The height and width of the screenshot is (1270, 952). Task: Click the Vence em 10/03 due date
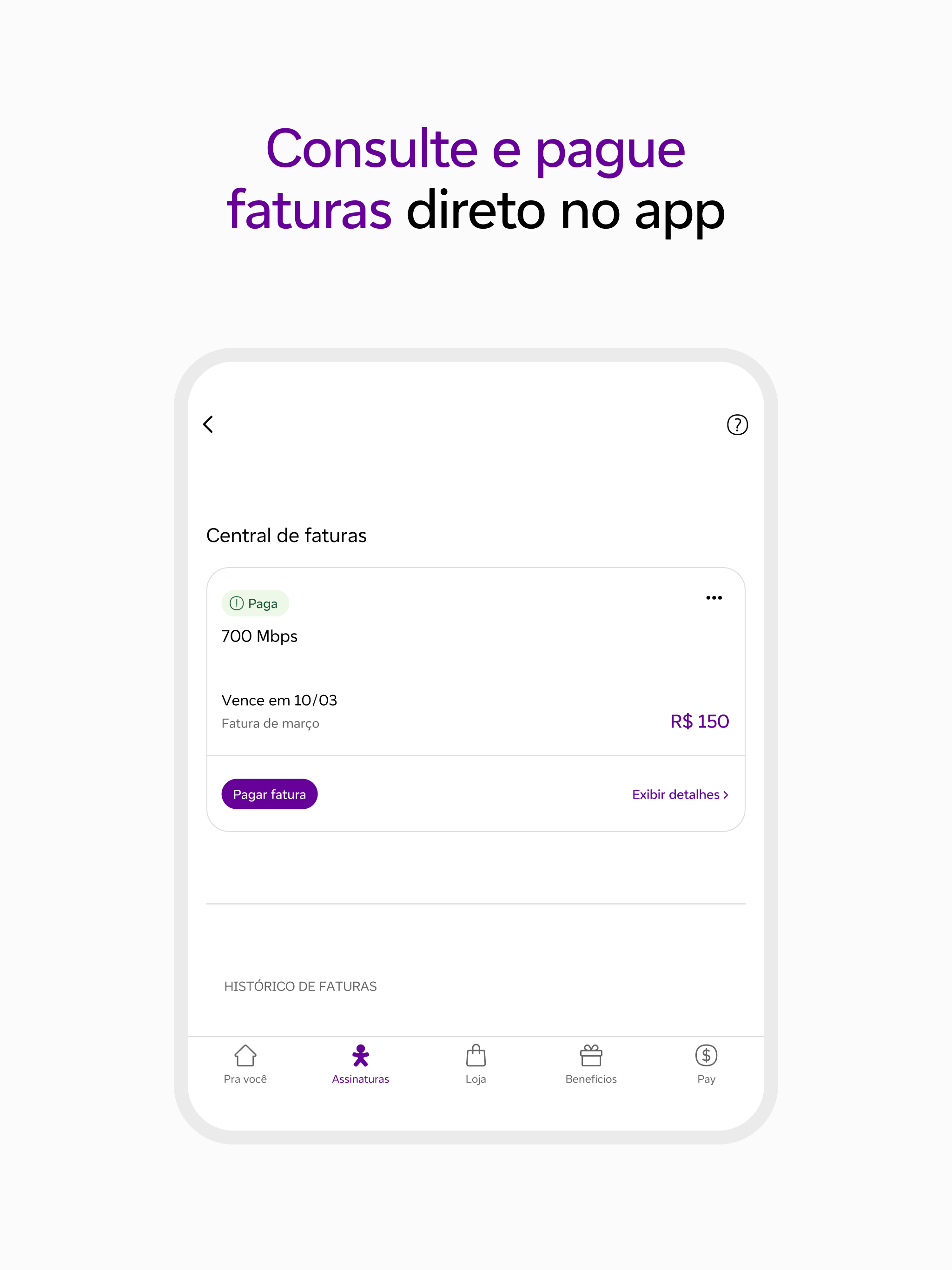[x=280, y=700]
